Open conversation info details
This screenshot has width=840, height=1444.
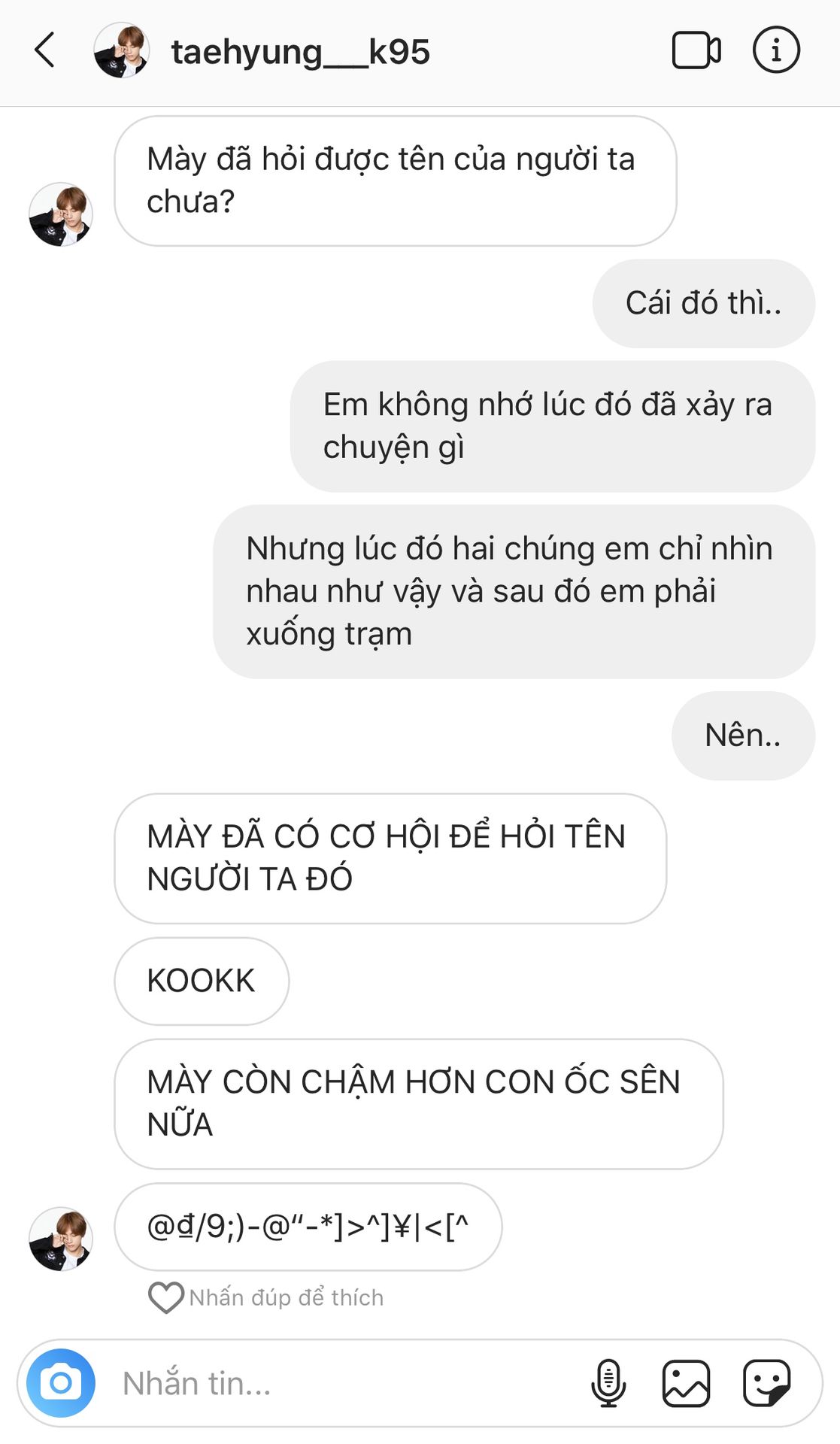(775, 50)
